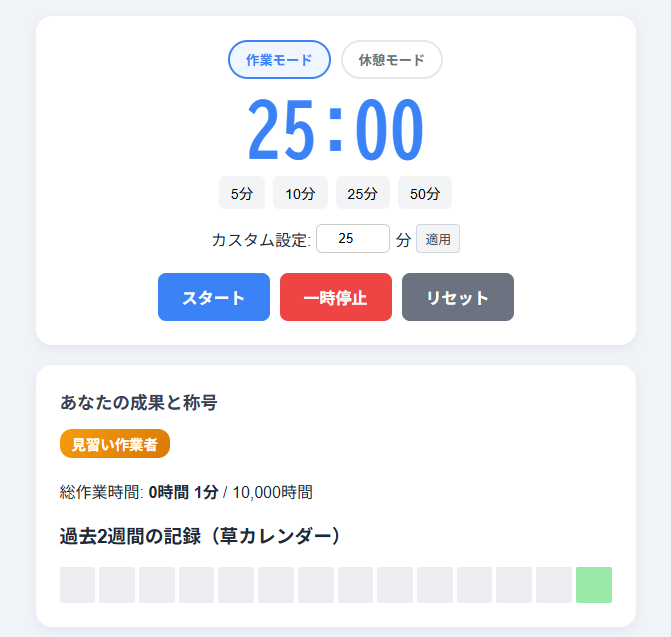
Task: Start the timer with スタート
Action: tap(214, 297)
